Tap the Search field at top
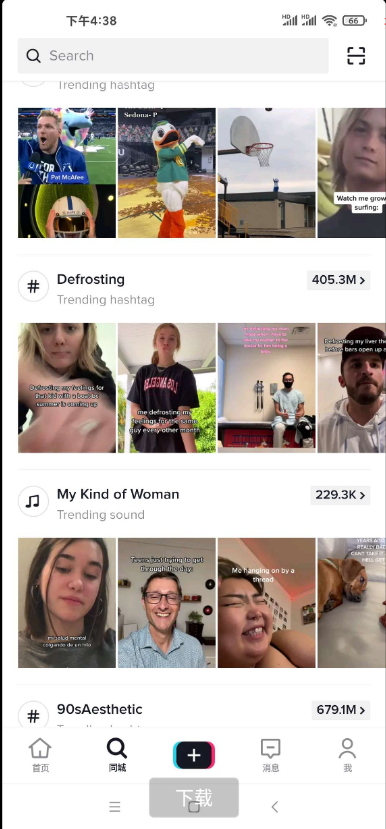386x829 pixels. click(x=173, y=56)
